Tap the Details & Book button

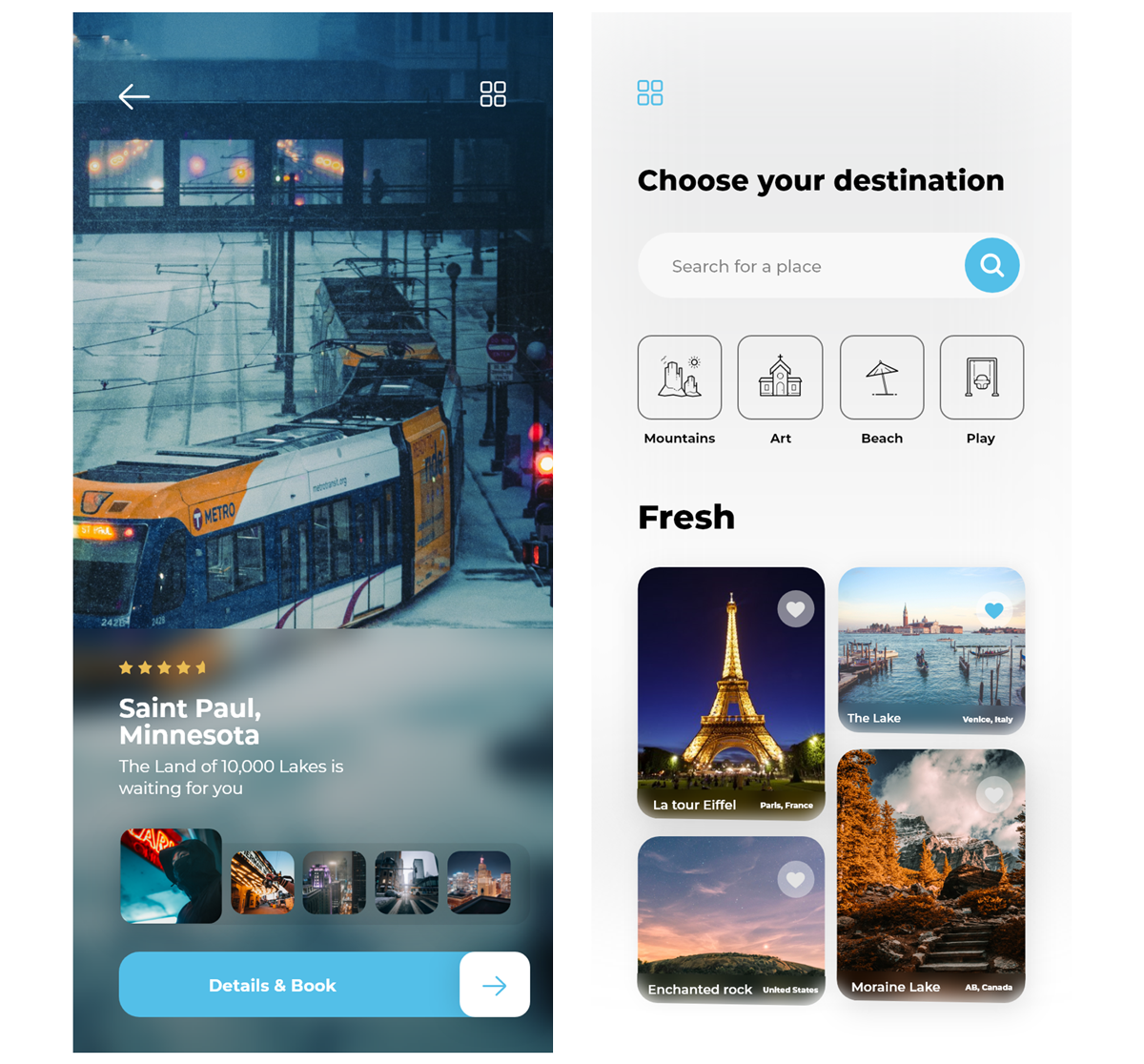[273, 985]
